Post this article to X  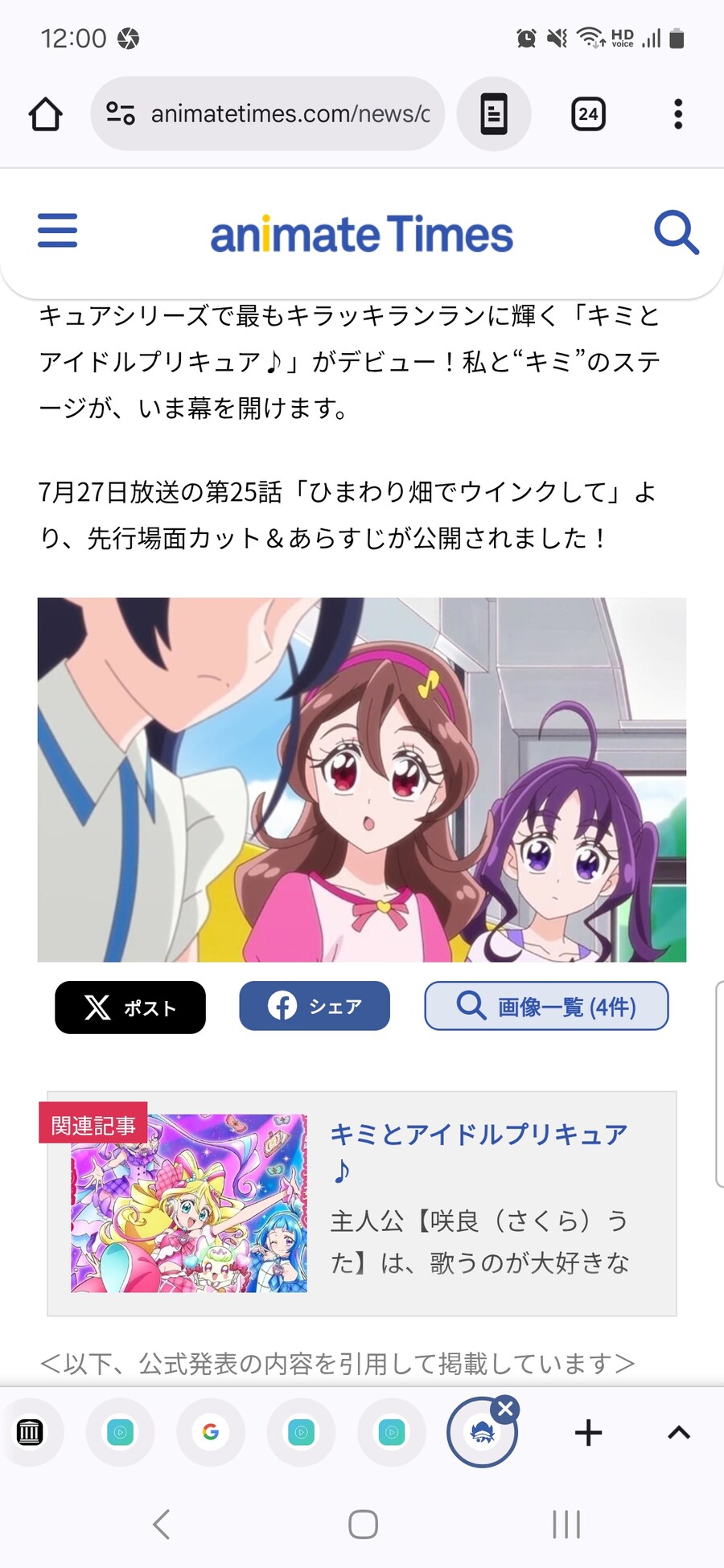click(x=130, y=1007)
